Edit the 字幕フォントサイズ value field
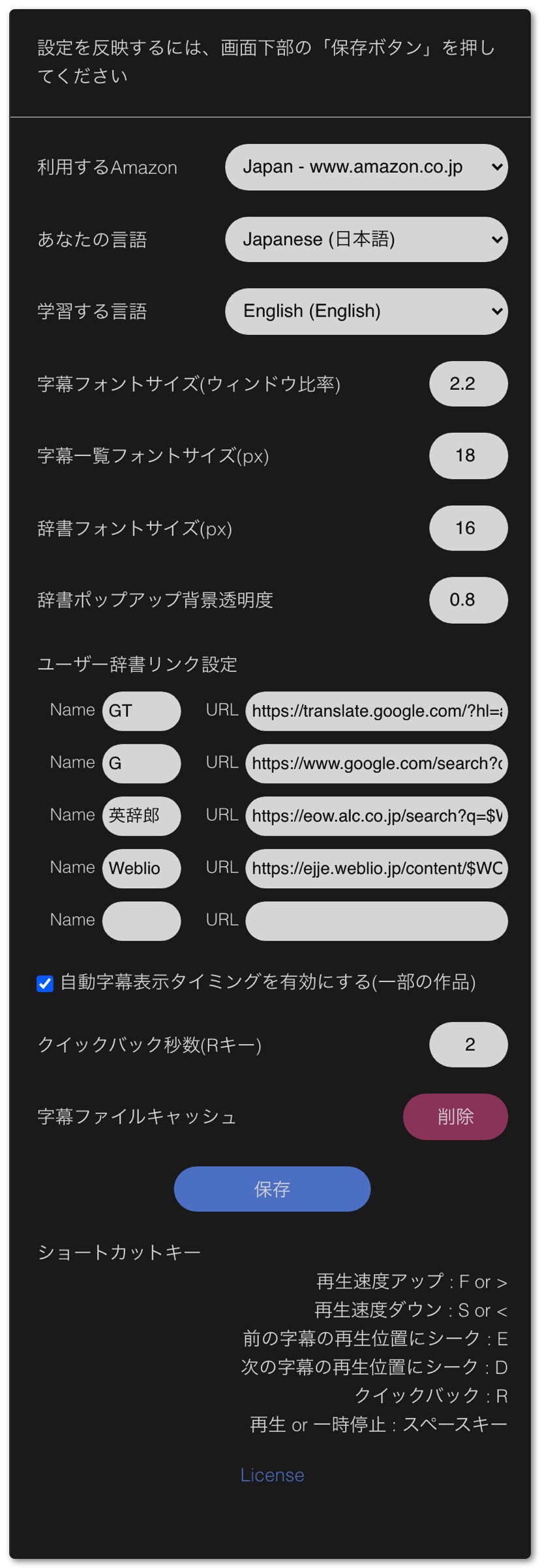Screen dimensions: 540x1568 (x=468, y=384)
